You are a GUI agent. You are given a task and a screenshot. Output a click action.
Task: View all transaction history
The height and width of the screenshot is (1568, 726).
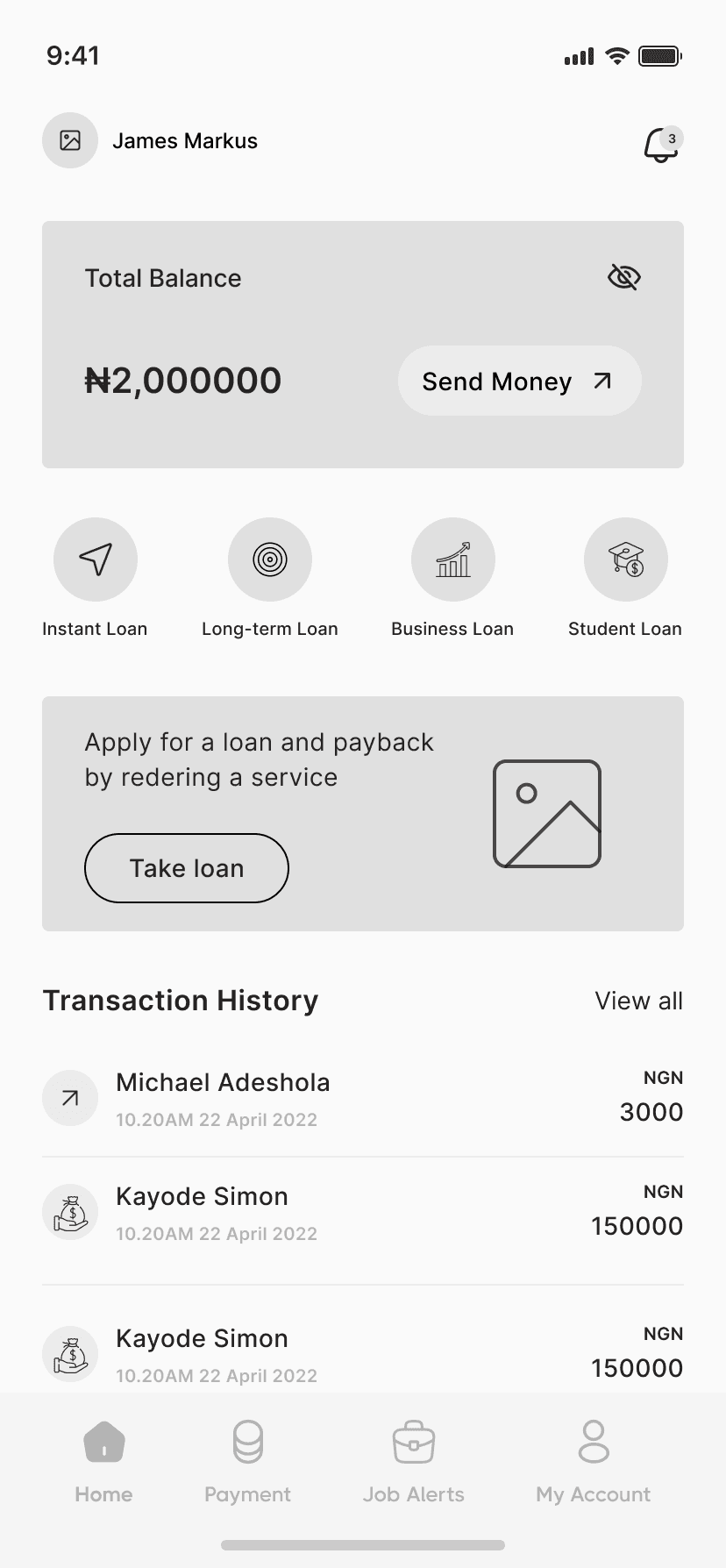[638, 1001]
